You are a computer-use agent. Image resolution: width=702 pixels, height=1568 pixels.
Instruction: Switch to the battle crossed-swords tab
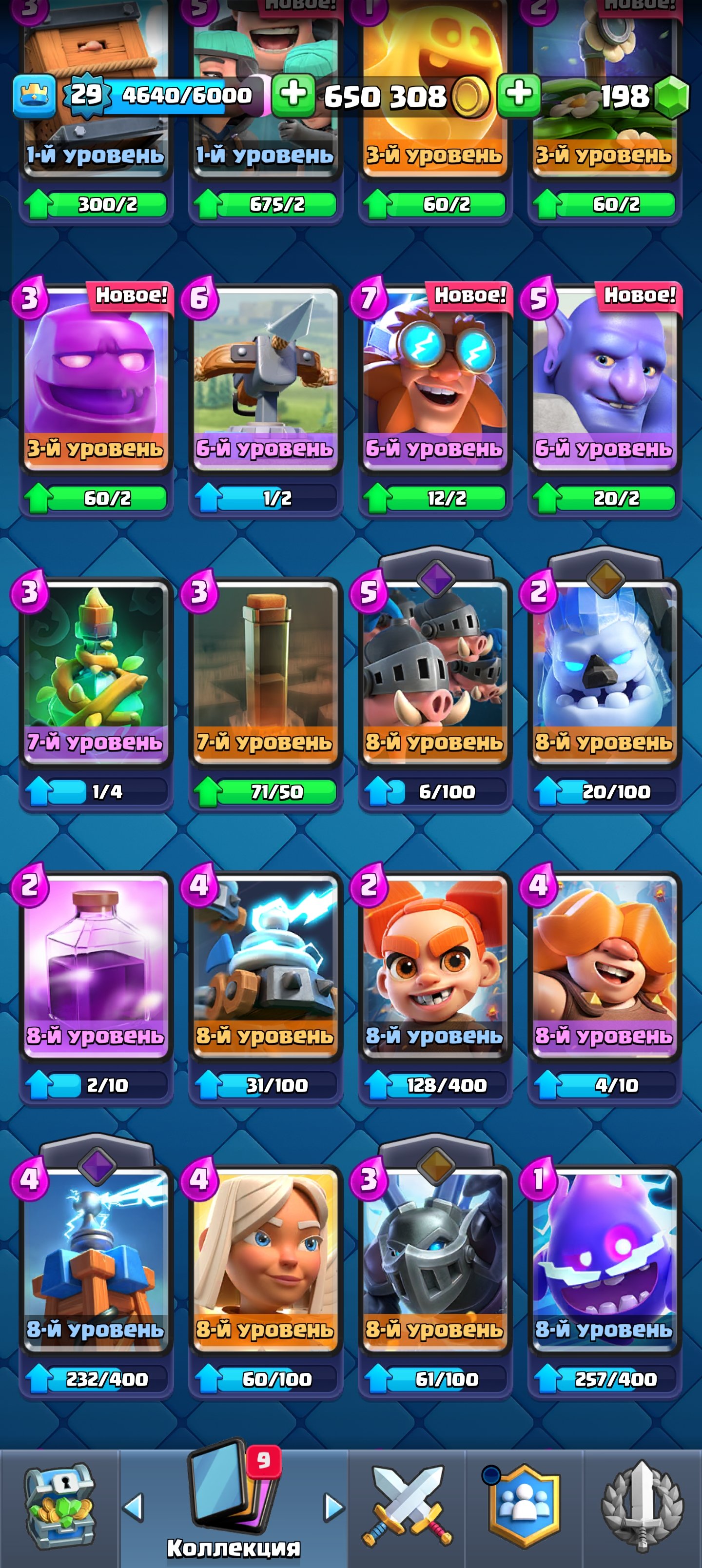click(408, 1509)
